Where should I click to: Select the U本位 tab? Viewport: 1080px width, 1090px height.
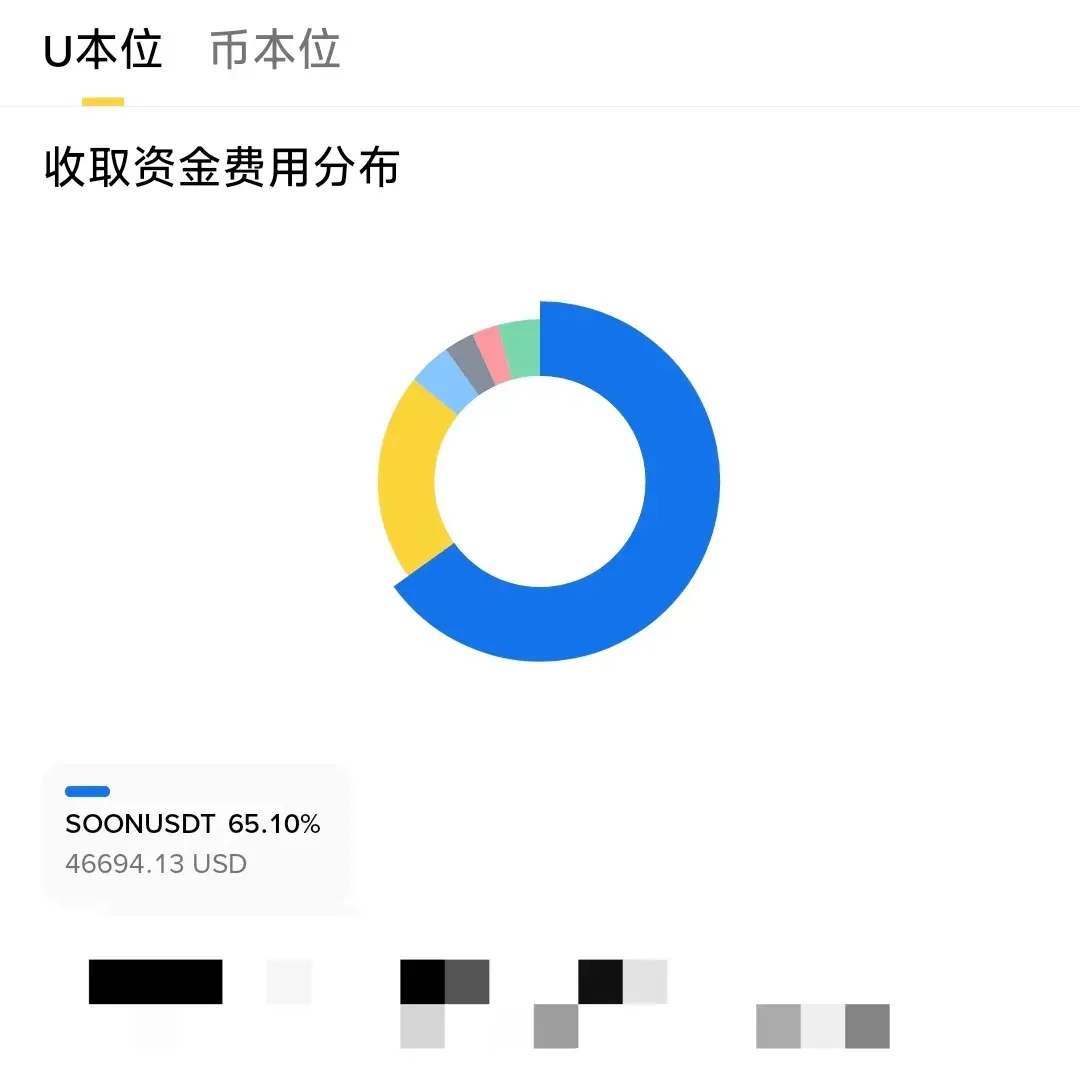point(101,50)
